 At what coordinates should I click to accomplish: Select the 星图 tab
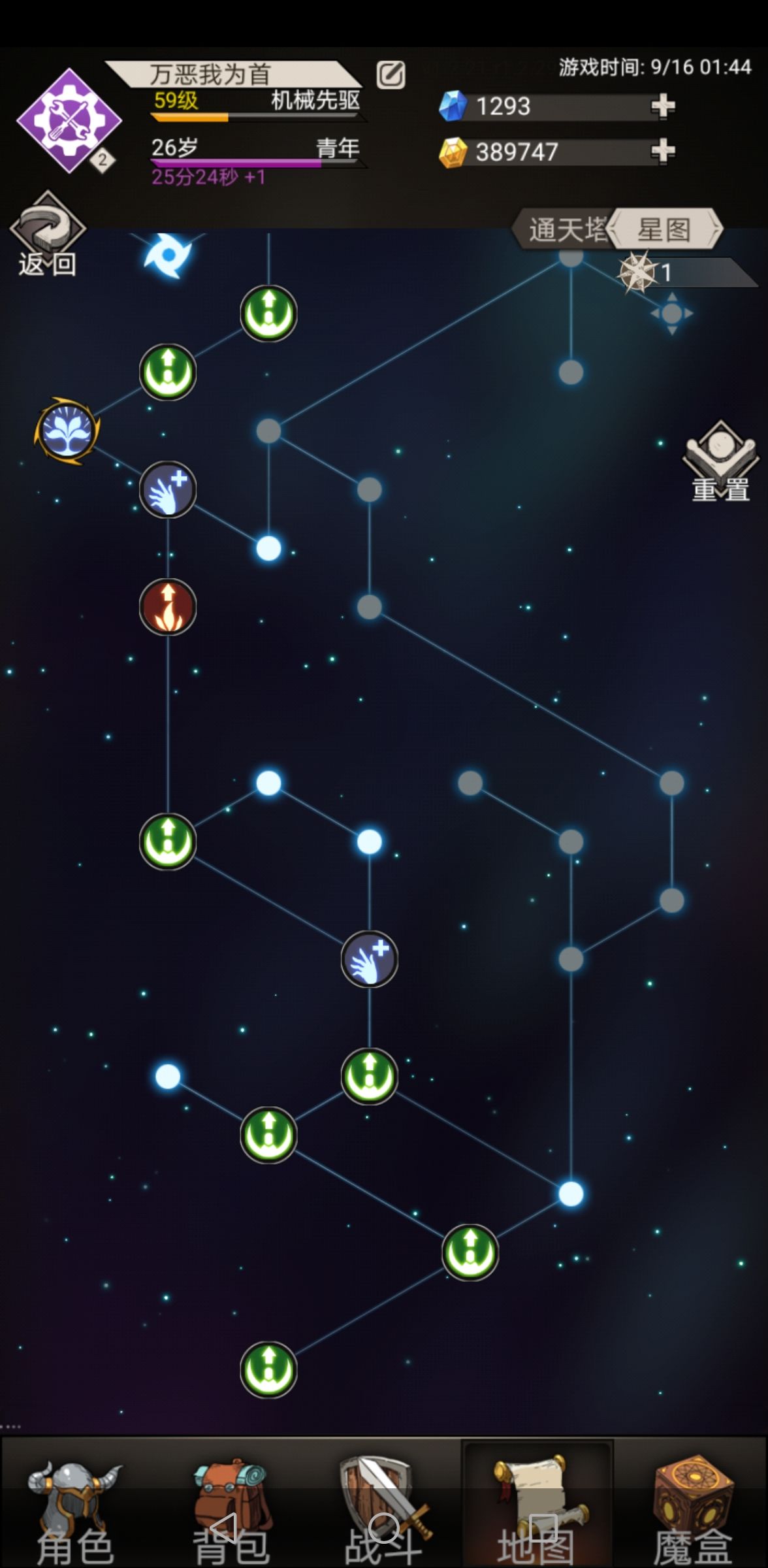[x=664, y=230]
